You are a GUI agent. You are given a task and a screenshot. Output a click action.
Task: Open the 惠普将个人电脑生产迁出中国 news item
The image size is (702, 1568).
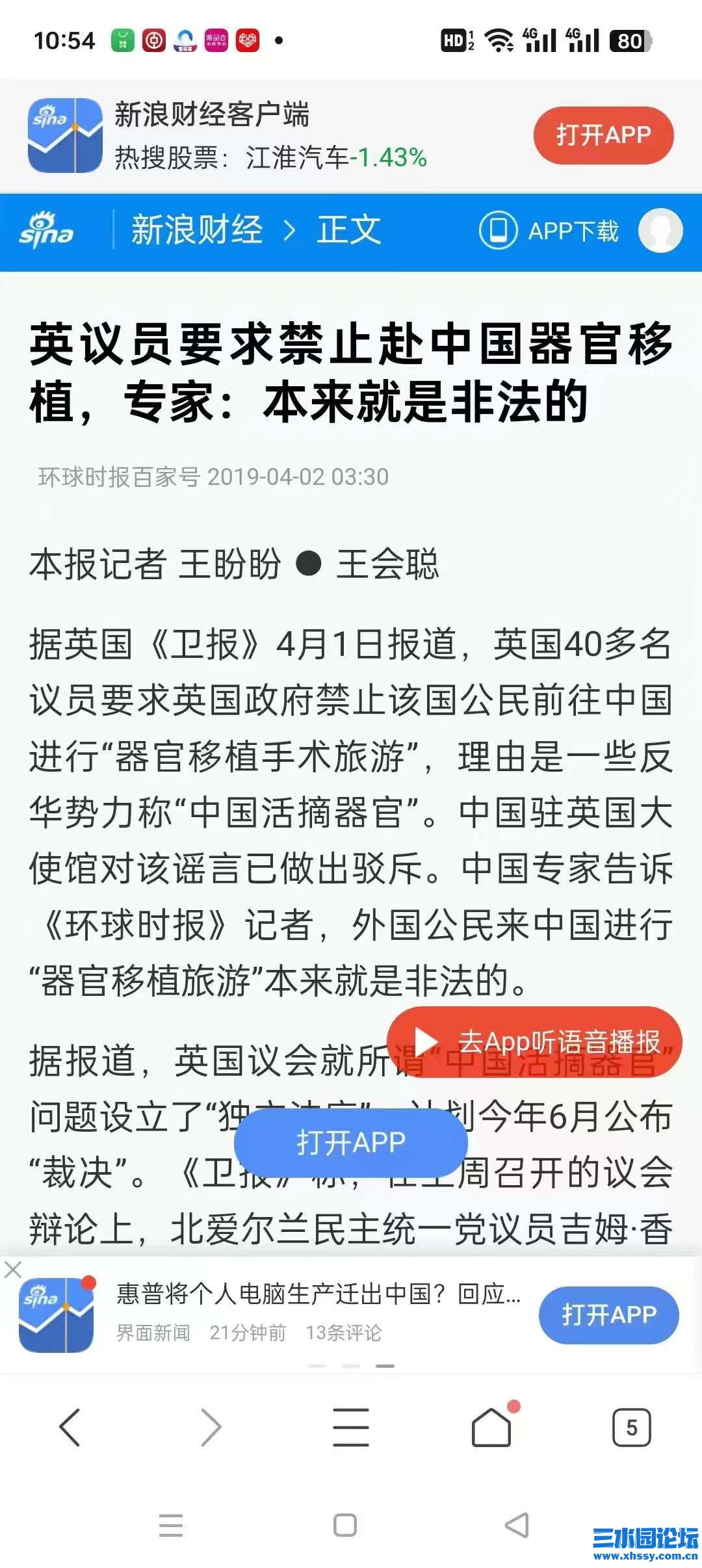(318, 1294)
